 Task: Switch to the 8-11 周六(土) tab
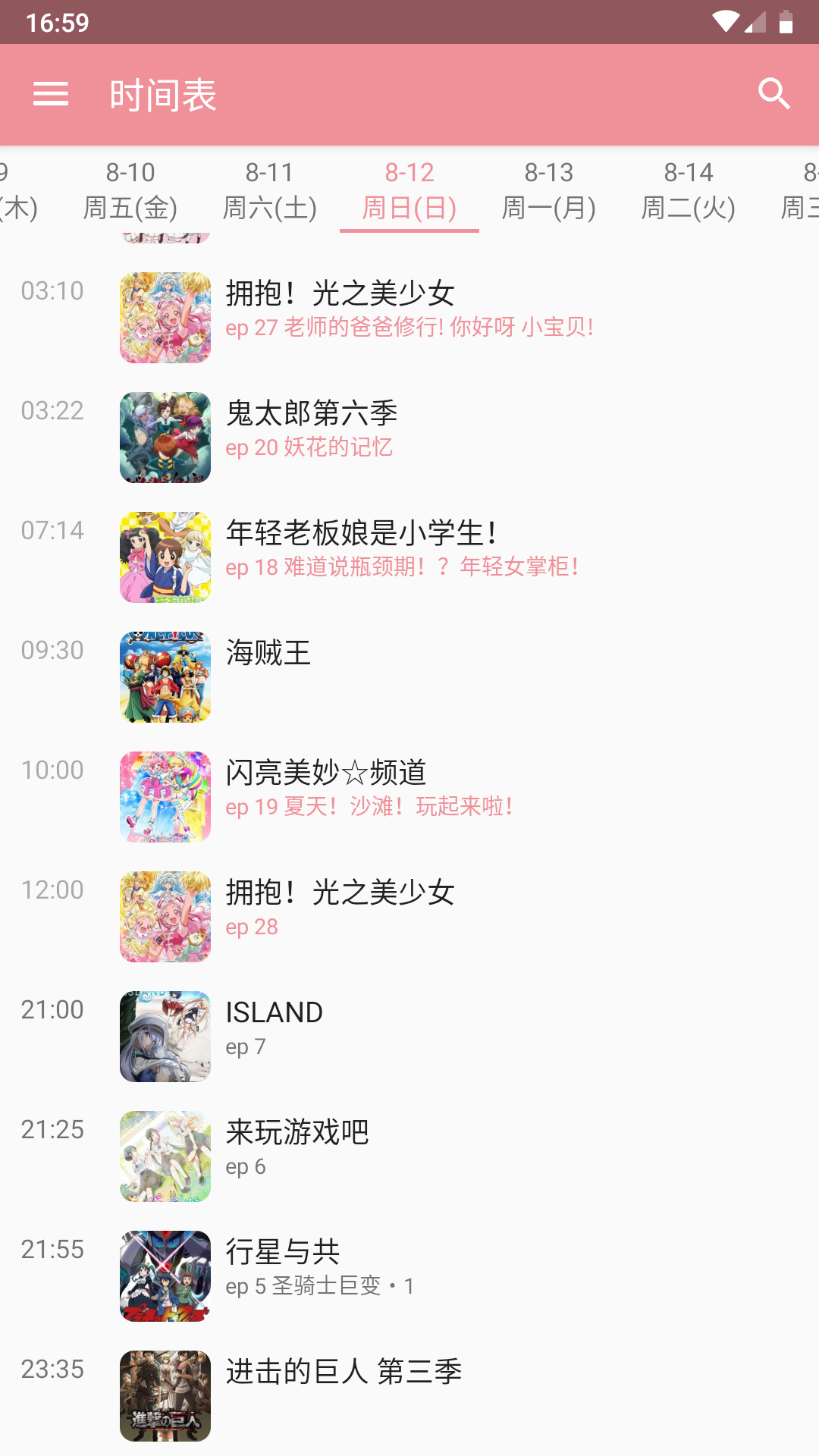pyautogui.click(x=270, y=190)
